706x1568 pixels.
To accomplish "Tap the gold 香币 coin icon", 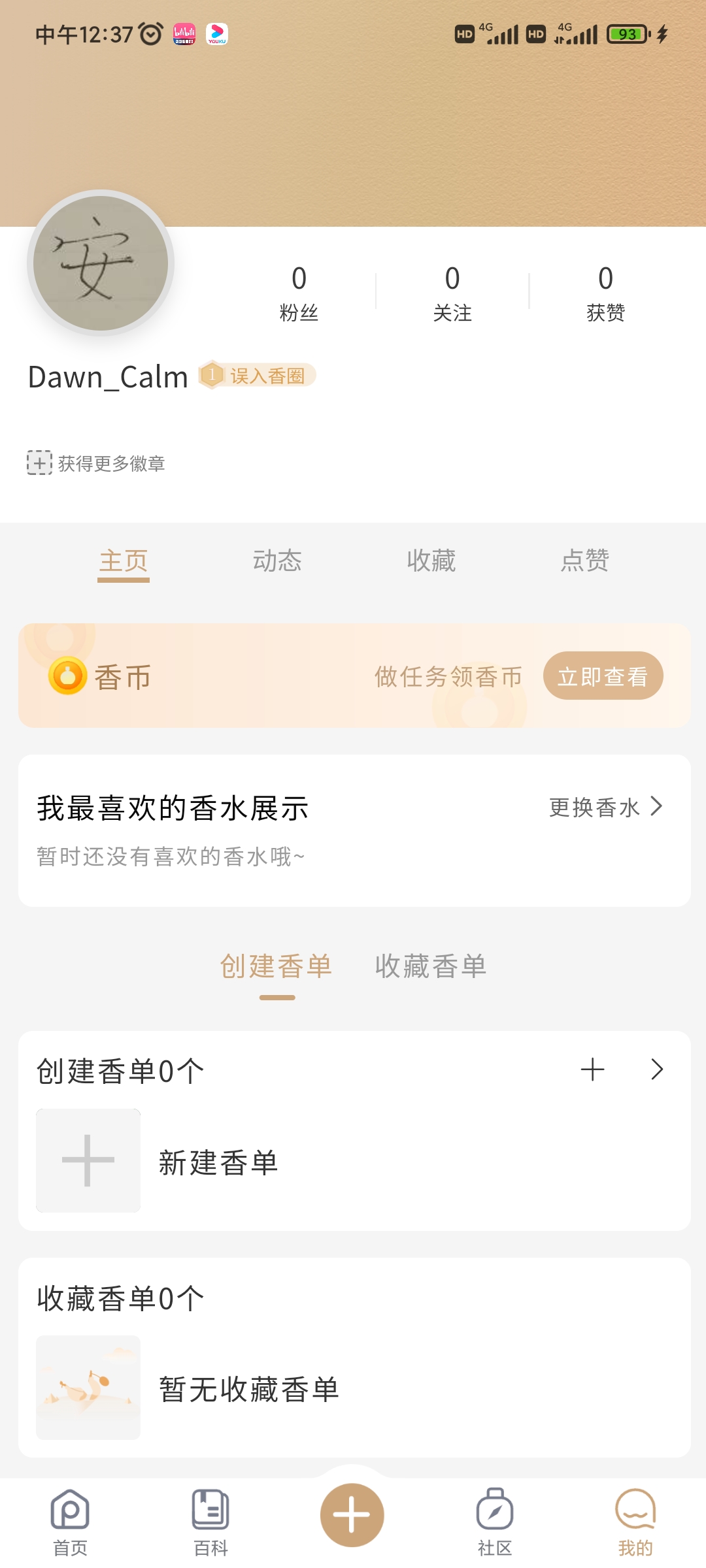I will (x=67, y=676).
